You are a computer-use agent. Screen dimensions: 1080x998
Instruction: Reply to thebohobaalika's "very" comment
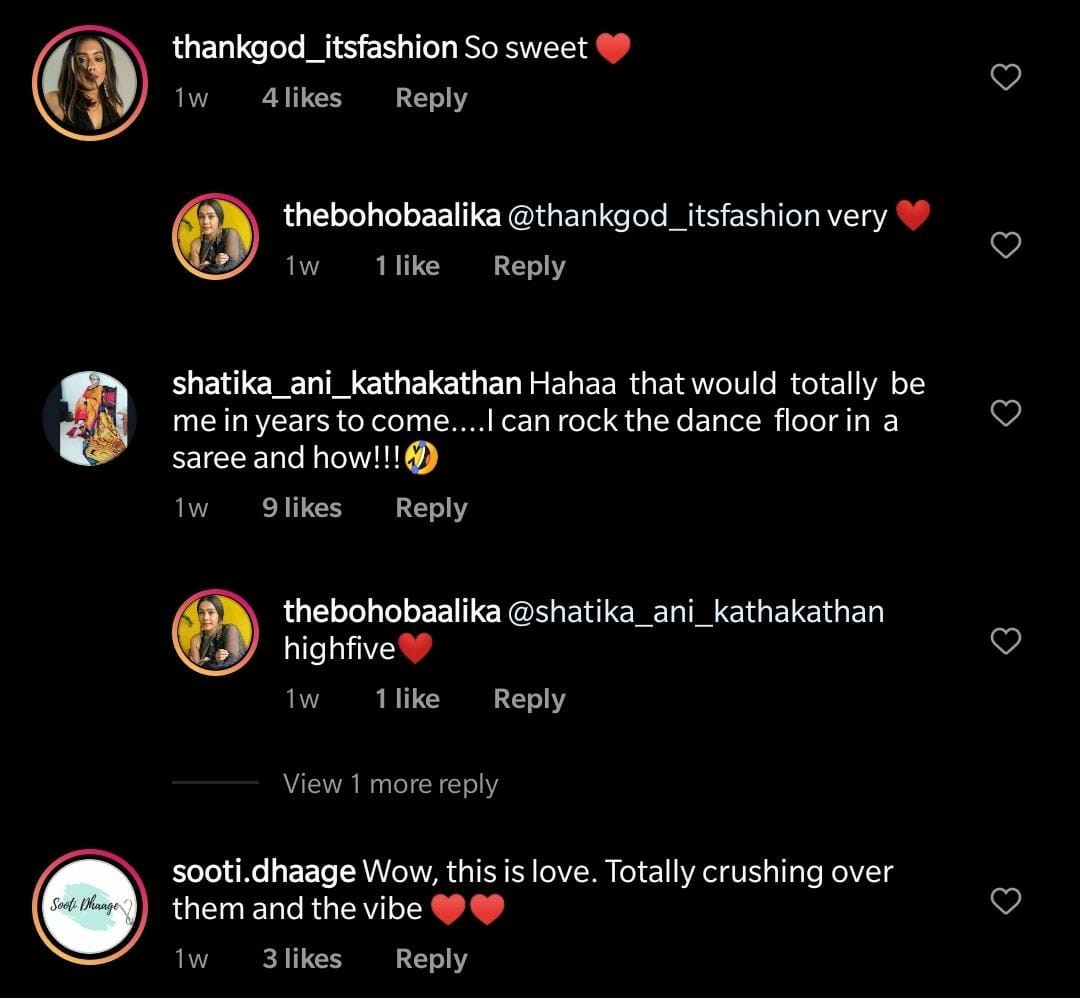[529, 266]
